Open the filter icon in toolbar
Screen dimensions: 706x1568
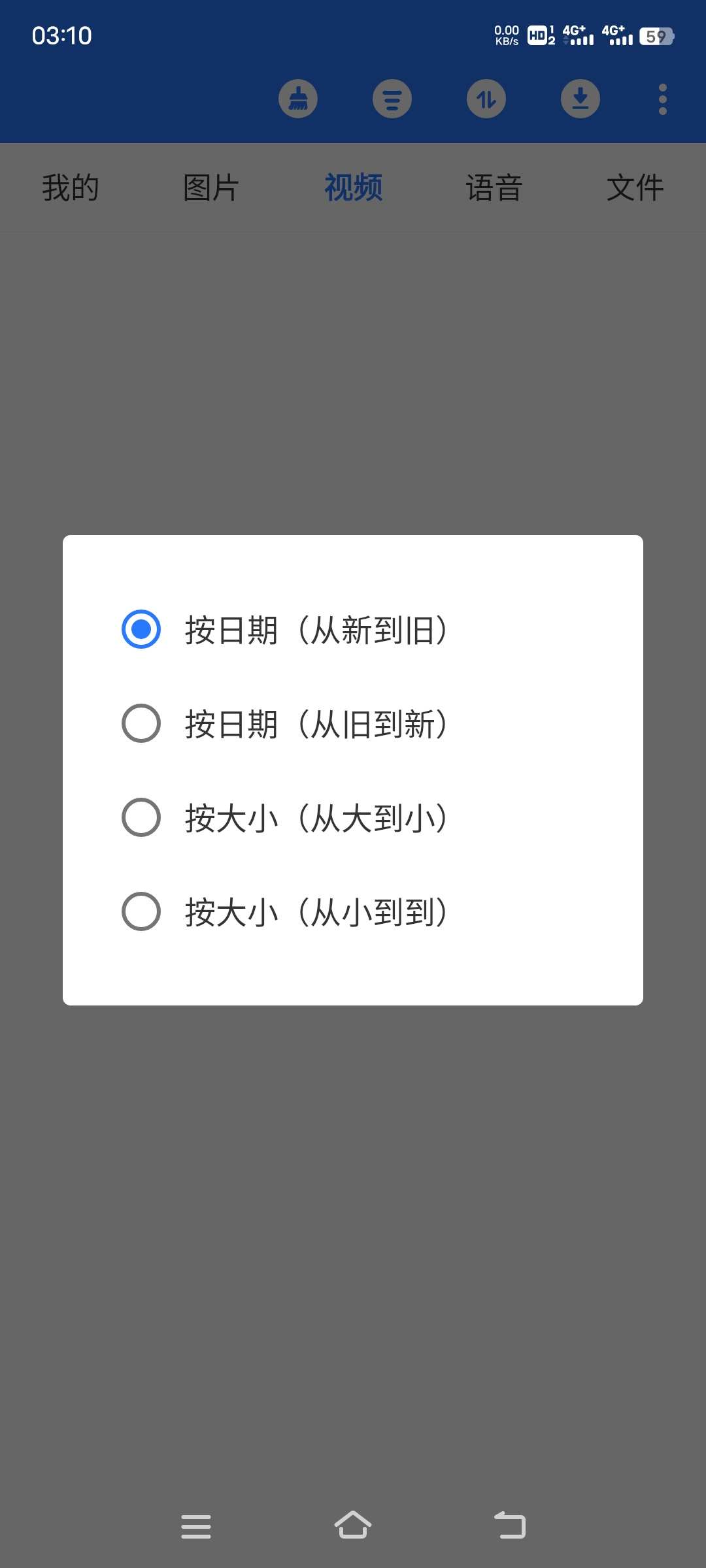point(392,99)
